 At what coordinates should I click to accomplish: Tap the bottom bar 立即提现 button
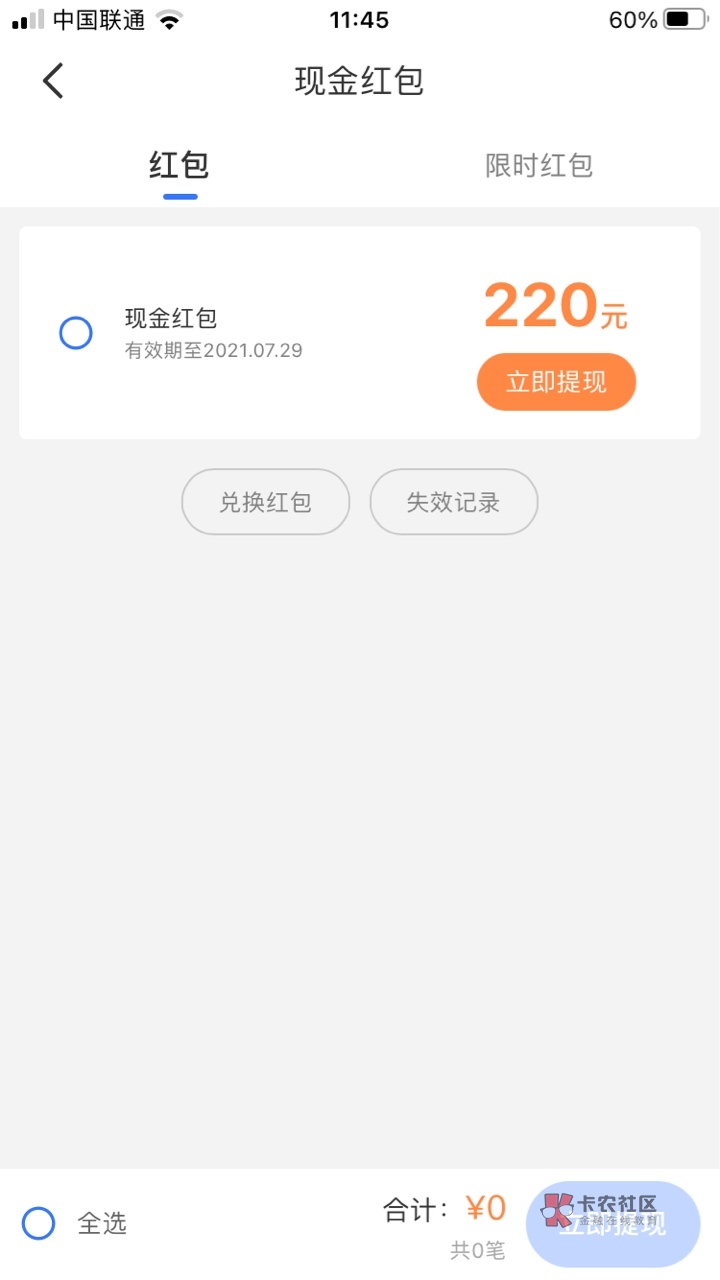(612, 1224)
